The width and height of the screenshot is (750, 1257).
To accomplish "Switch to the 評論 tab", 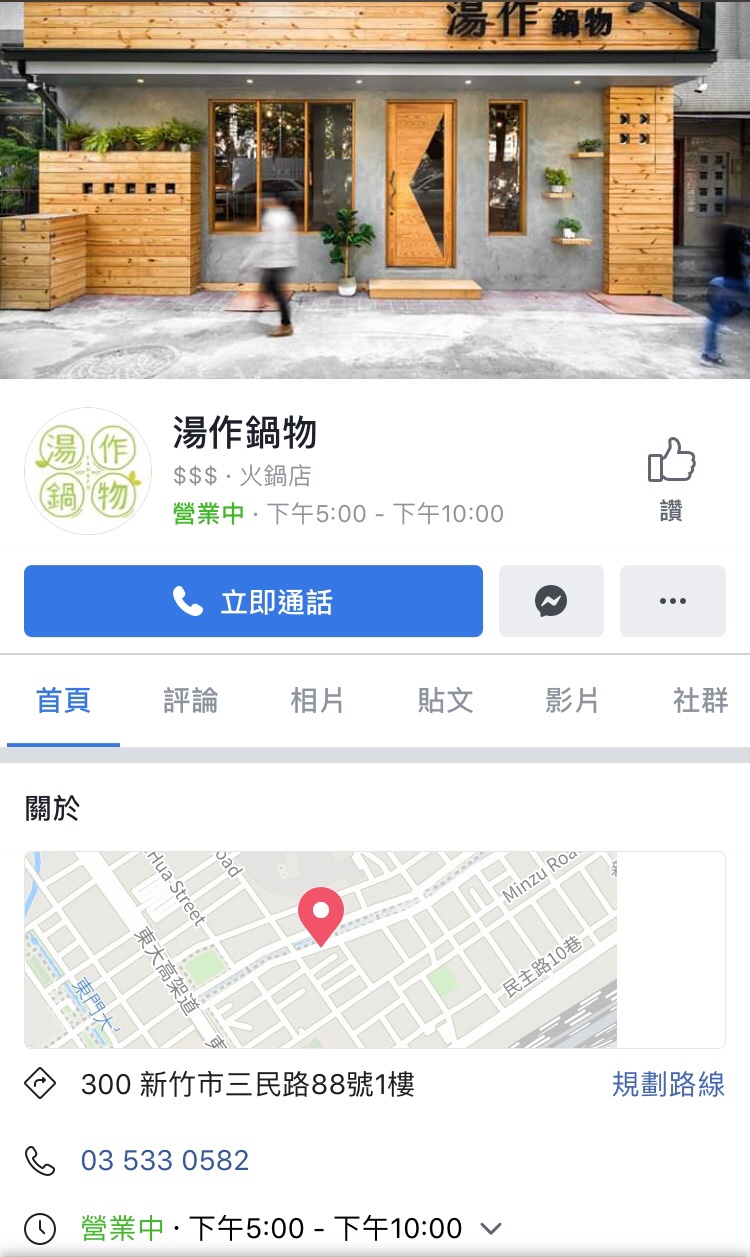I will [x=190, y=700].
